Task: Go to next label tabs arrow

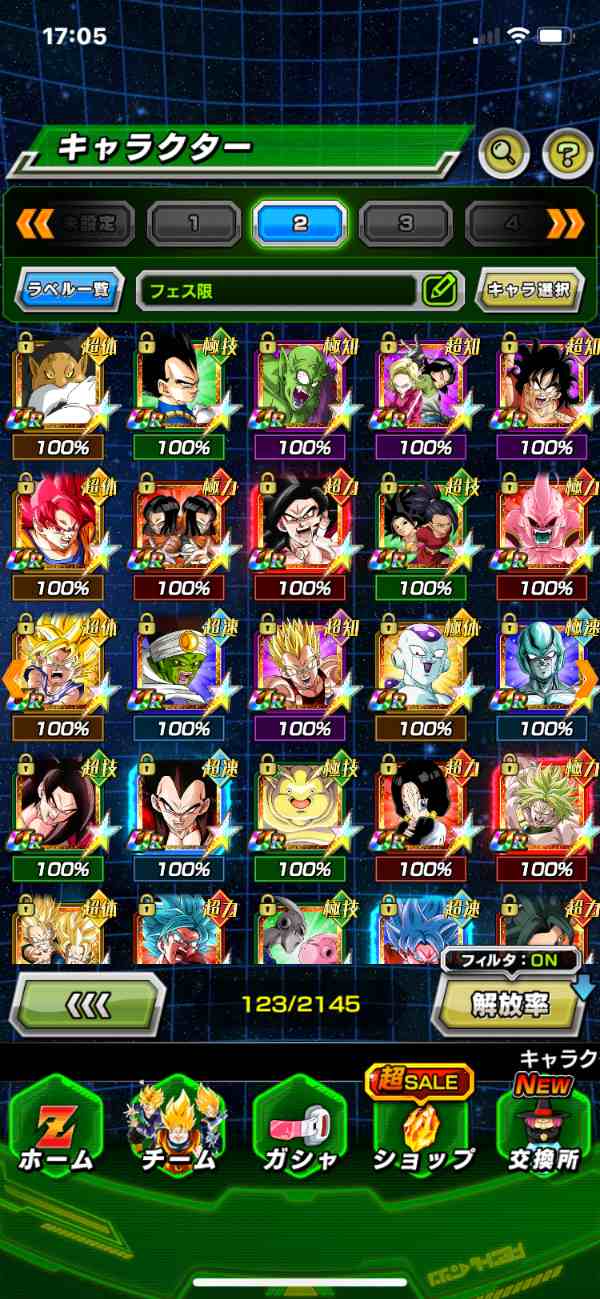Action: [x=566, y=223]
